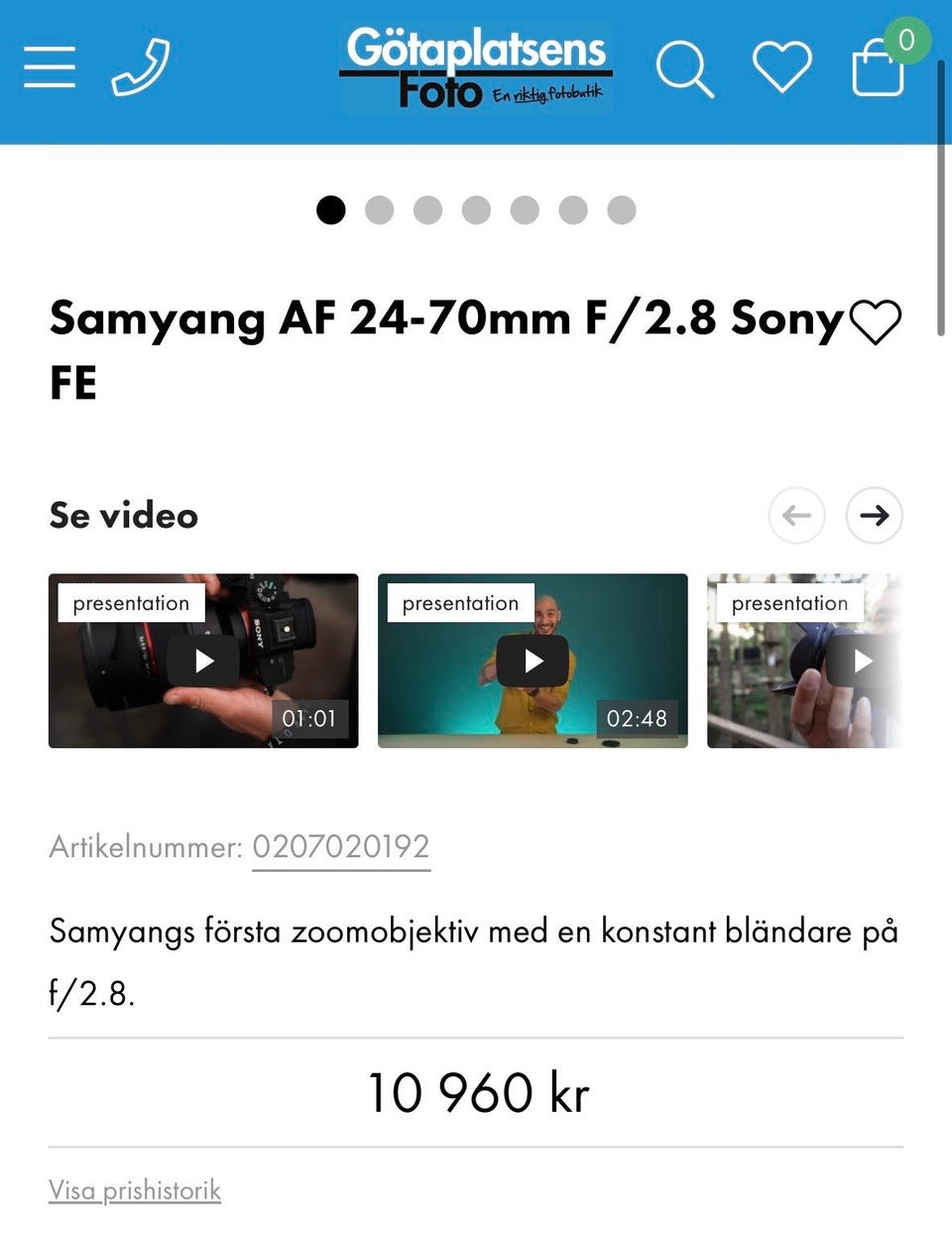Show the next presentation videos
This screenshot has width=952, height=1233.
point(874,515)
